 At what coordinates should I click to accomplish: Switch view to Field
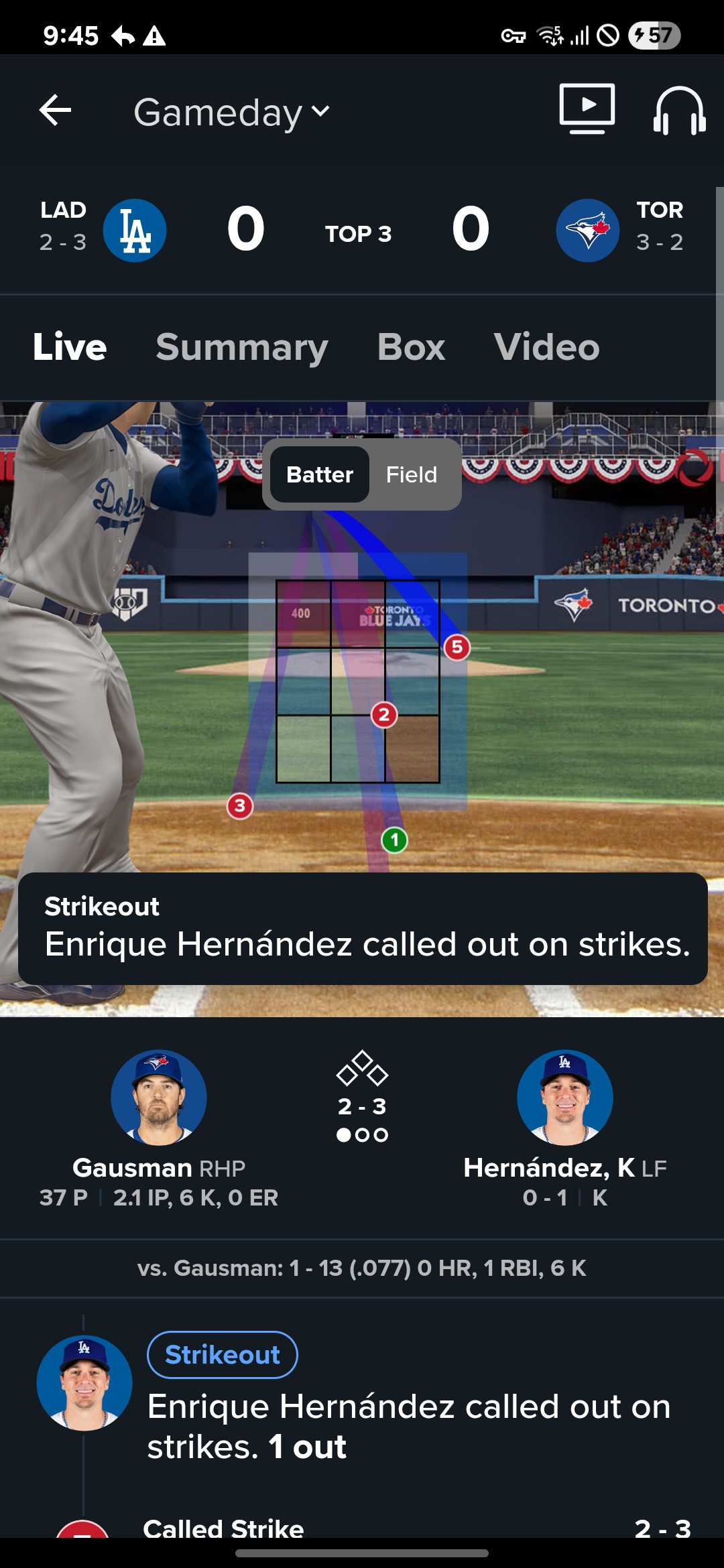point(411,474)
